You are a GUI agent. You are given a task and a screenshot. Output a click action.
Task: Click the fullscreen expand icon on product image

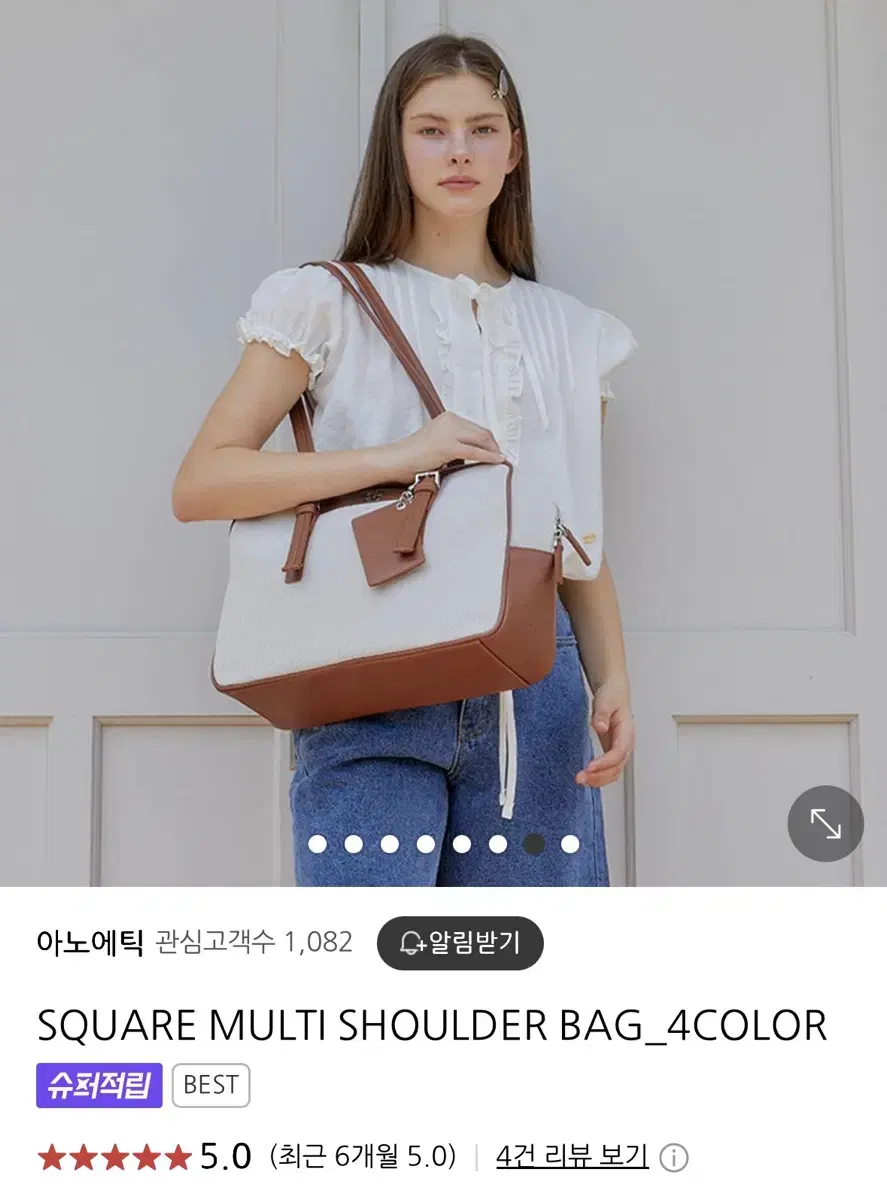click(824, 823)
